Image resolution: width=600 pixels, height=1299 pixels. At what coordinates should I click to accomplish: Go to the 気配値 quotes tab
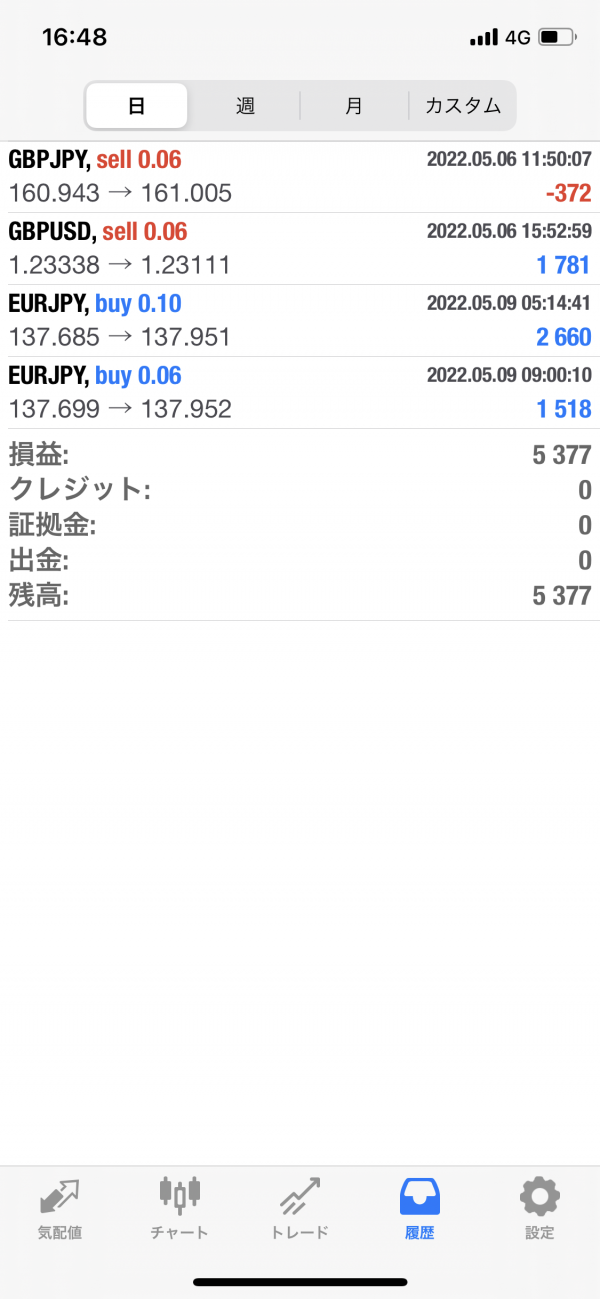[x=60, y=1209]
